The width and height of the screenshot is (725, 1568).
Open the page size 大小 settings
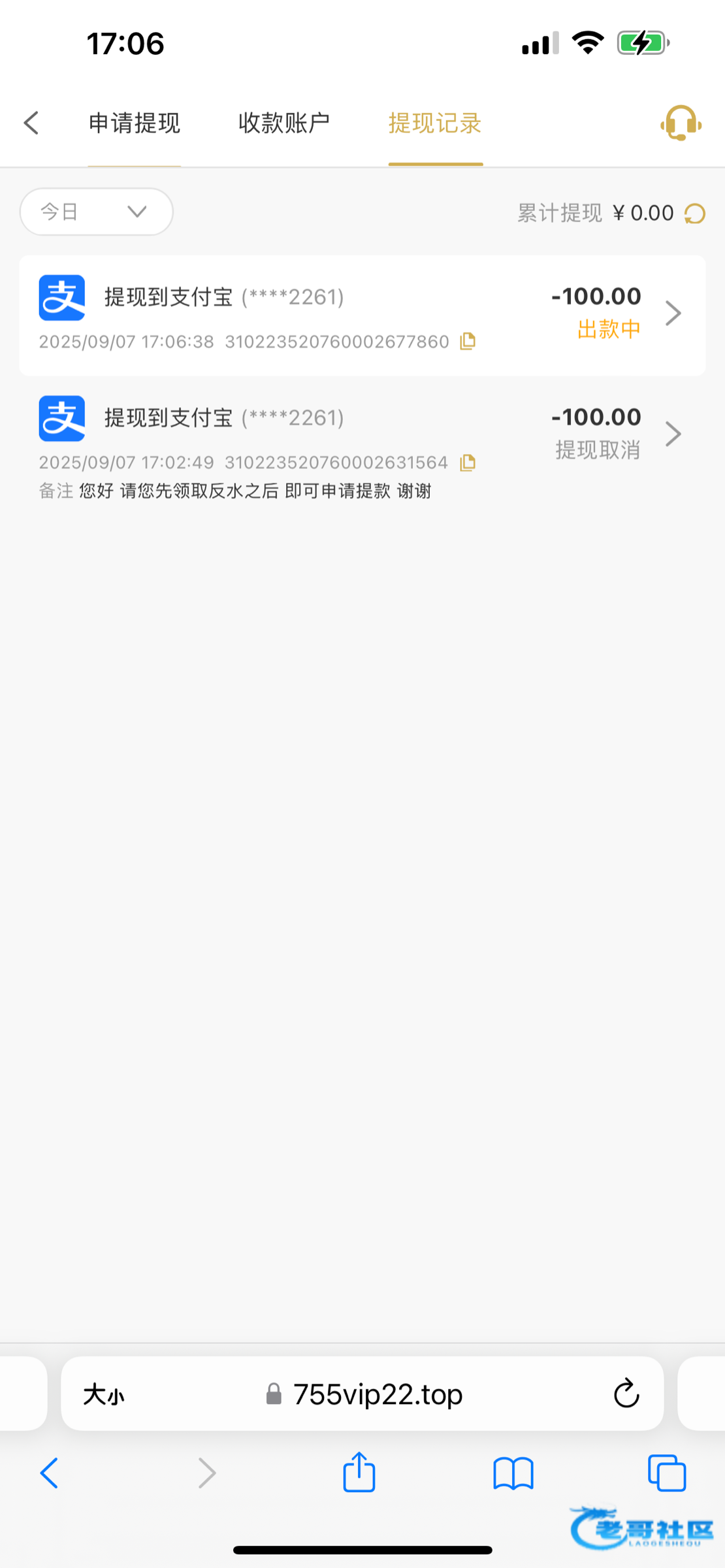click(x=103, y=1395)
